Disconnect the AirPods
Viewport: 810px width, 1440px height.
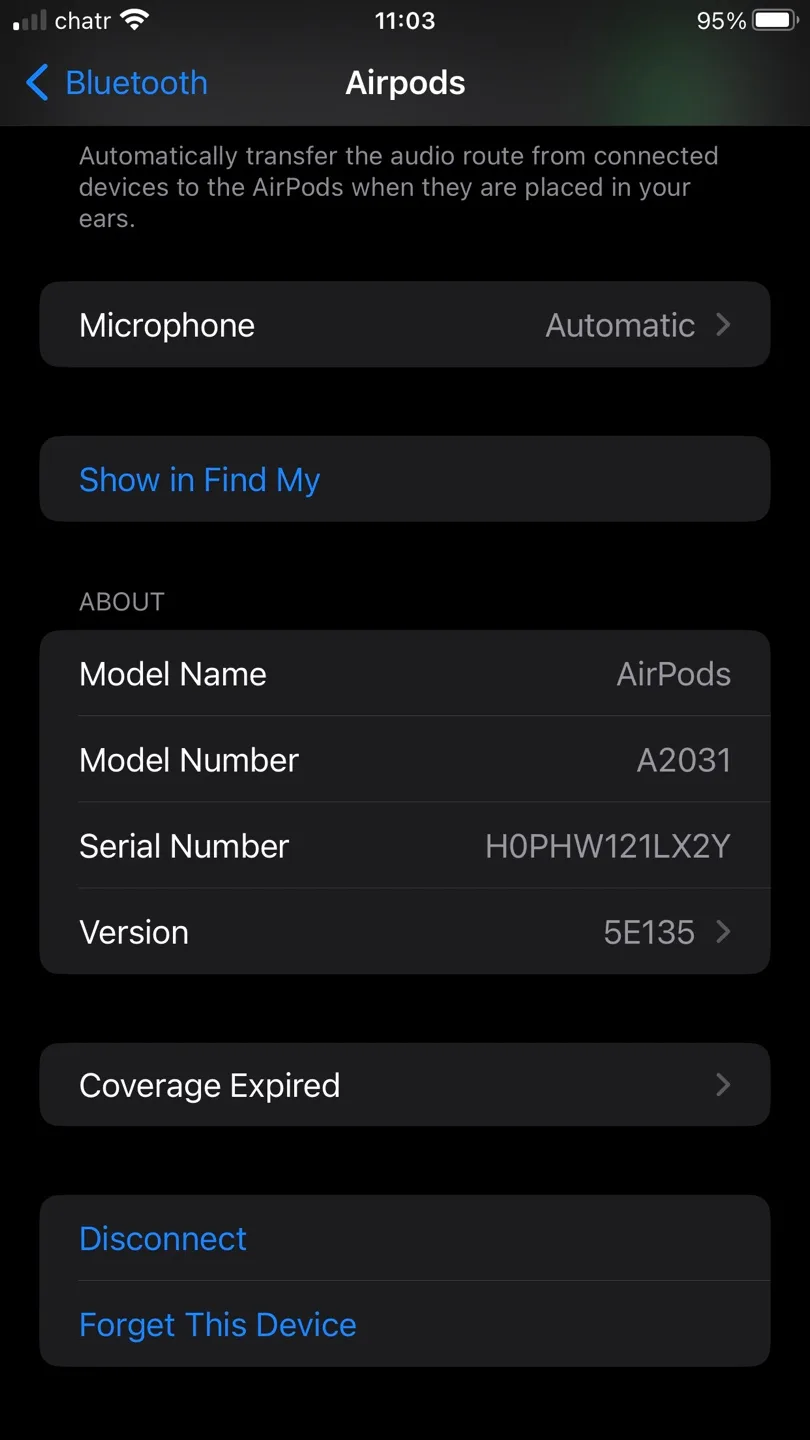click(162, 1238)
